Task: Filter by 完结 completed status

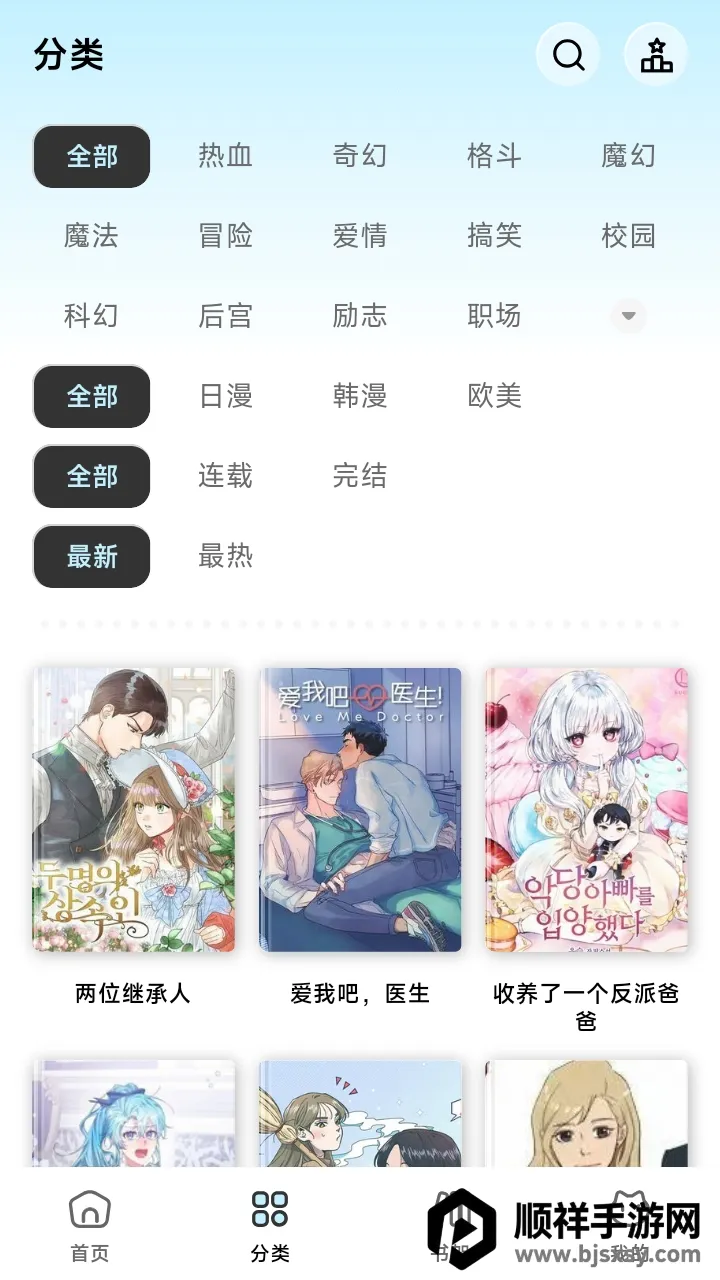Action: [x=360, y=476]
